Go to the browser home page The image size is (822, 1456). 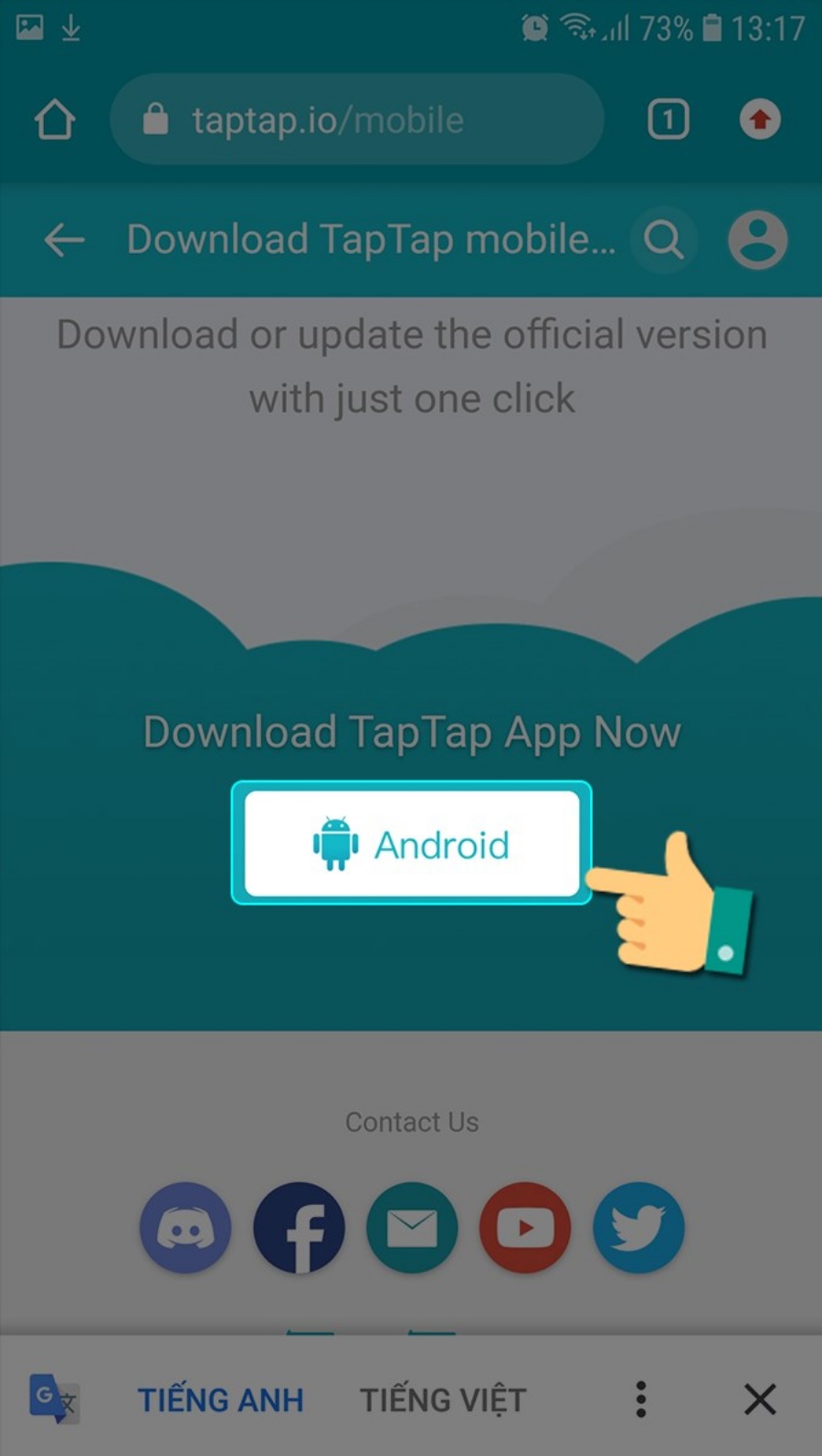pyautogui.click(x=55, y=120)
